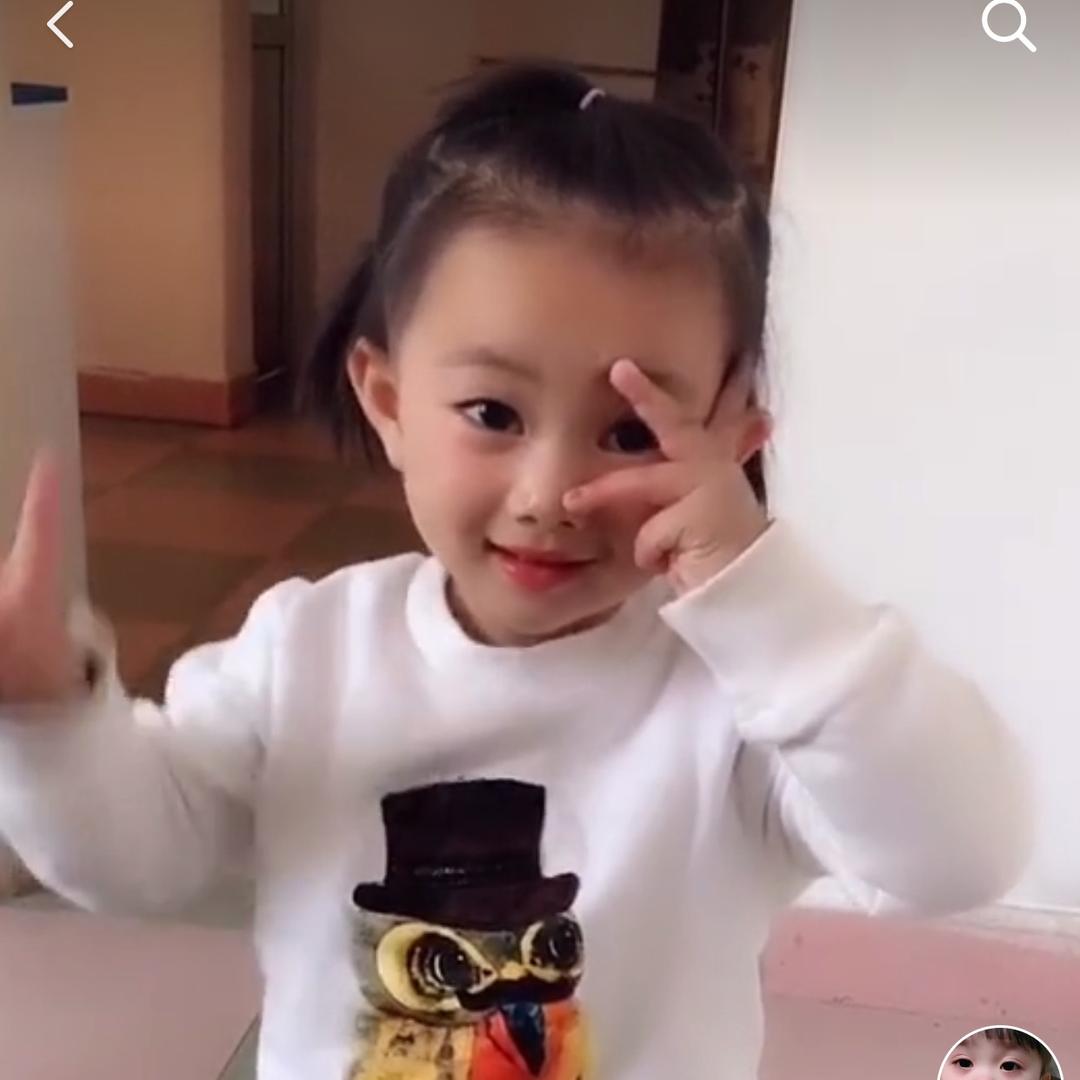Screen dimensions: 1080x1080
Task: Open search with the magnifier icon
Action: click(1008, 25)
